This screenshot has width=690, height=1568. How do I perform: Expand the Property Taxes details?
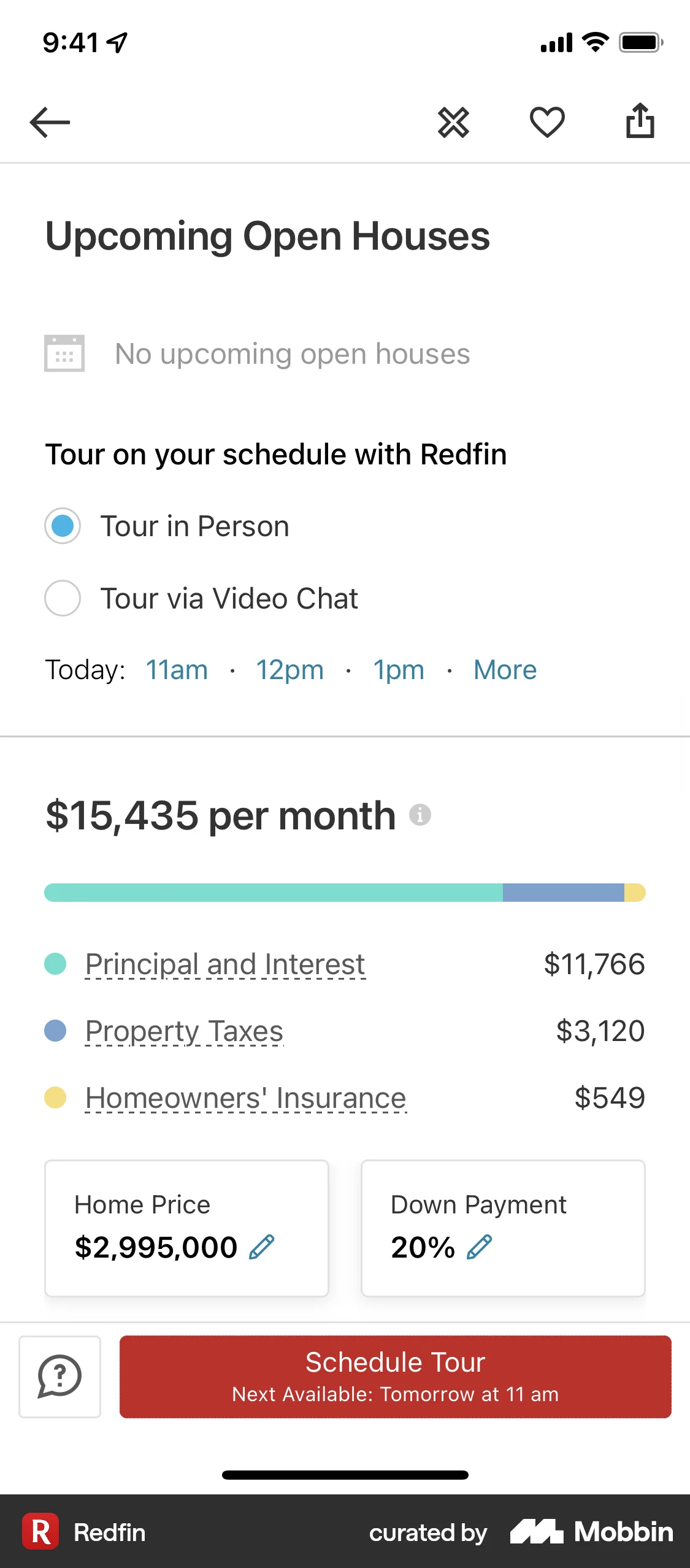tap(184, 1031)
